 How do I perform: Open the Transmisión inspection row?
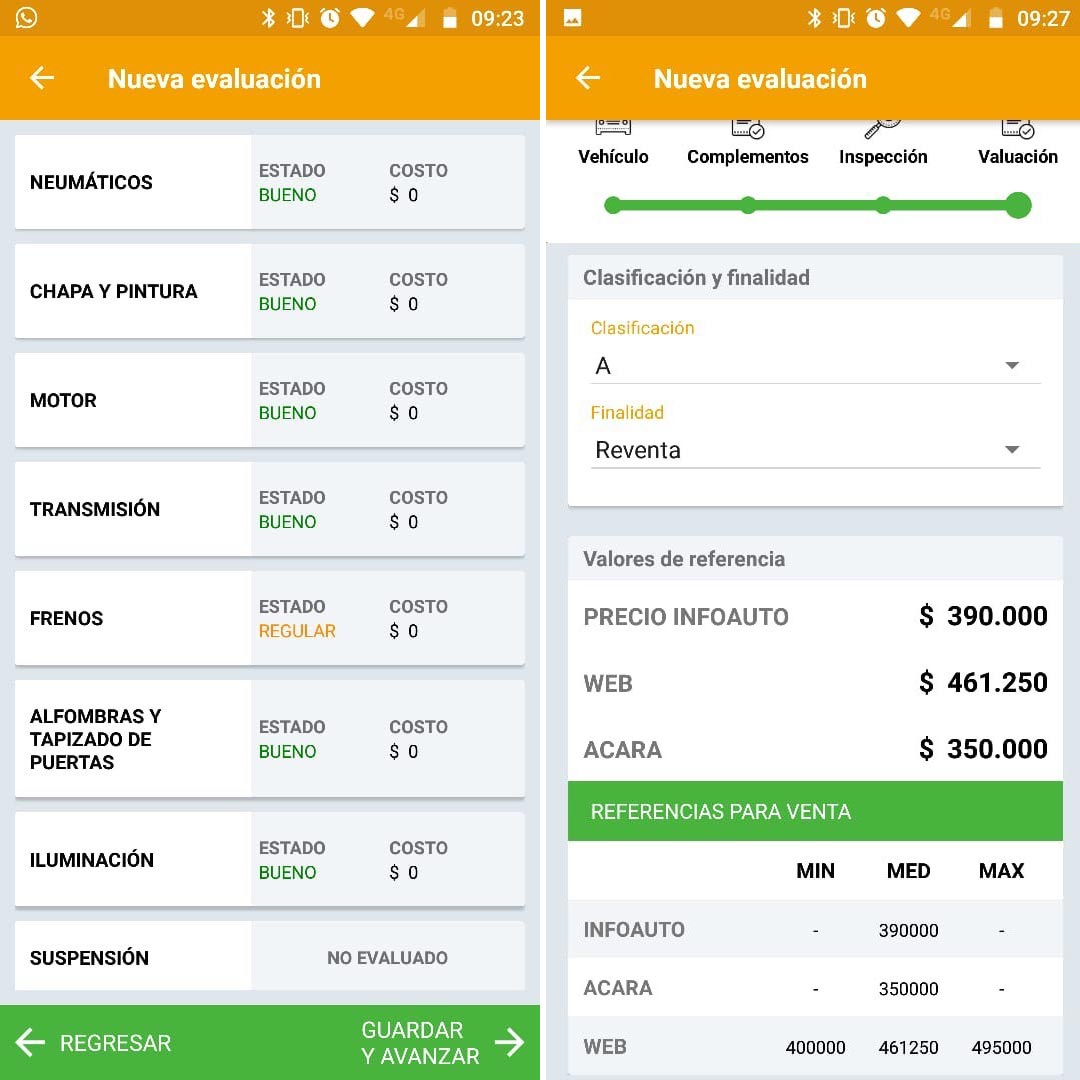(269, 509)
